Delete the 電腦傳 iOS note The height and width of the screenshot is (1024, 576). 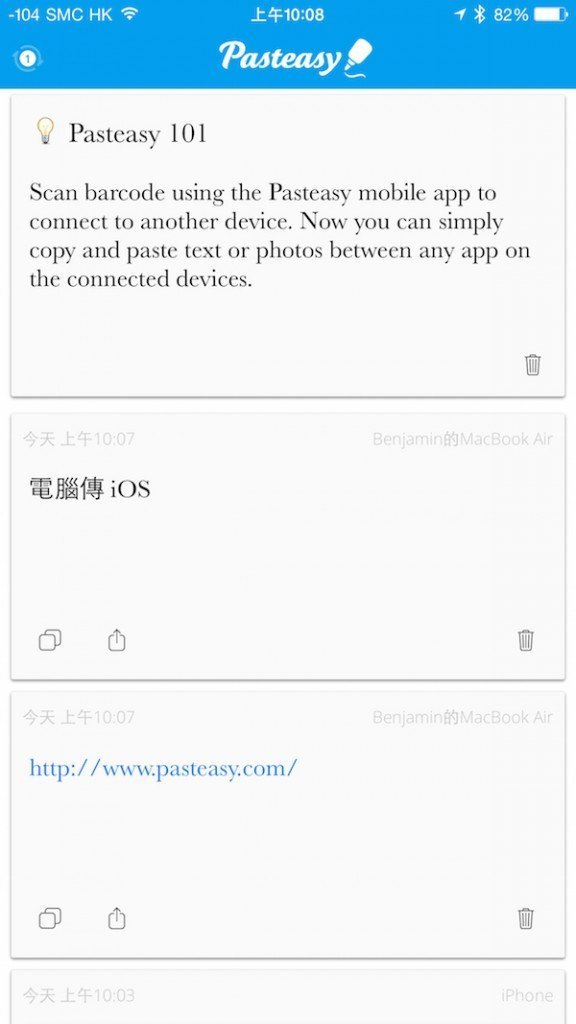526,640
